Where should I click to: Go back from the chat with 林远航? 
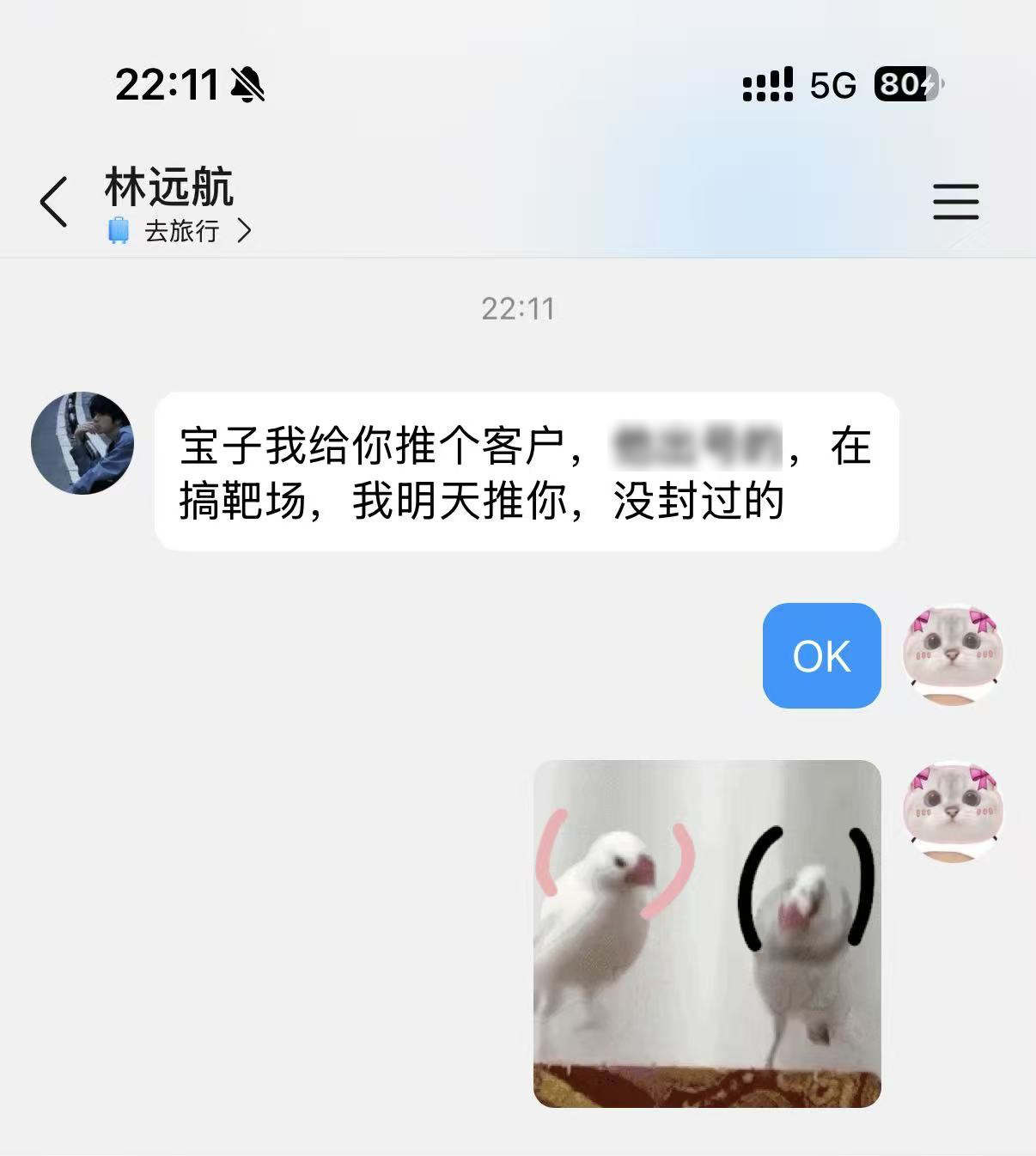[53, 203]
